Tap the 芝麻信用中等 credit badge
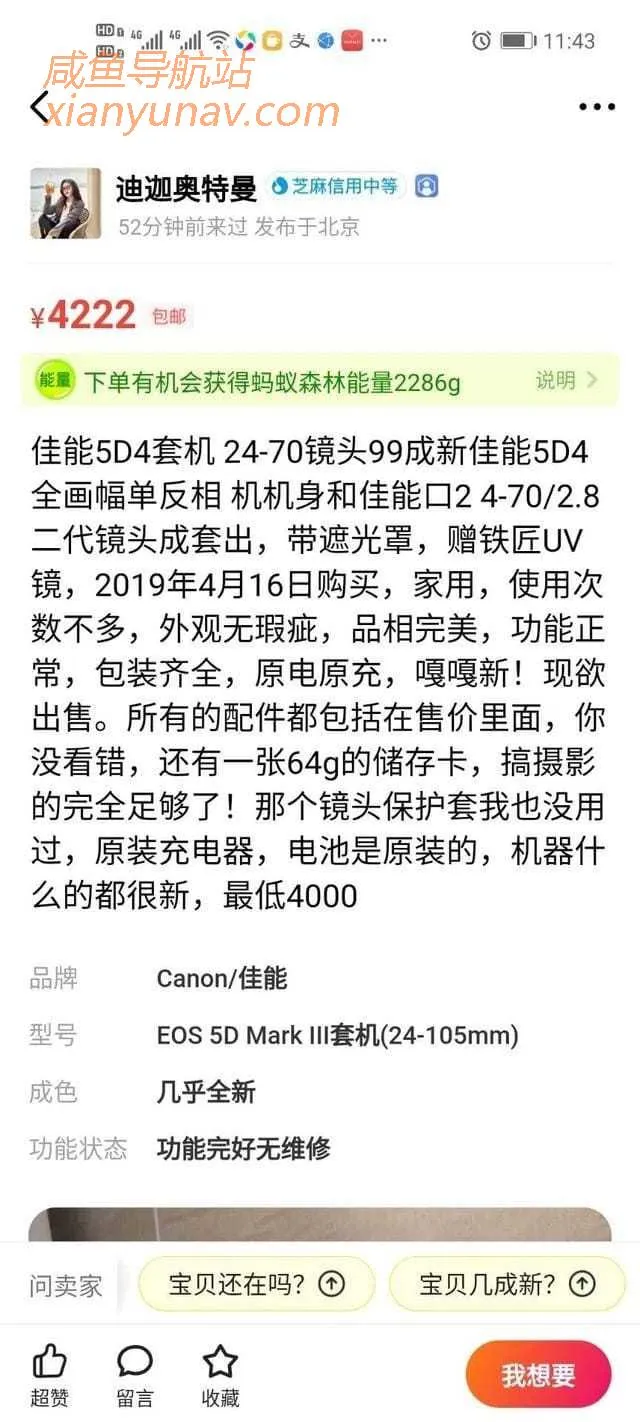 tap(336, 186)
